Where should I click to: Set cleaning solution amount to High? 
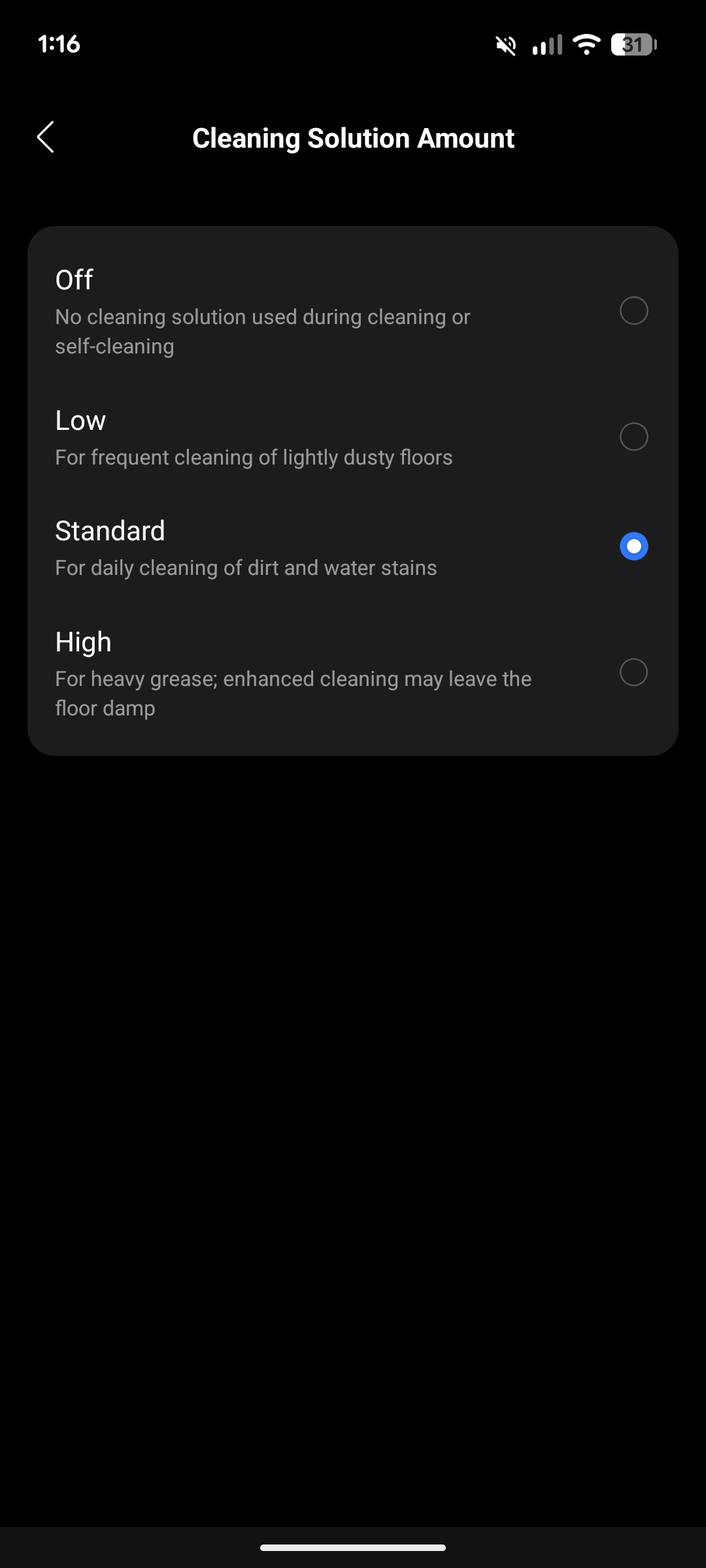[x=633, y=672]
